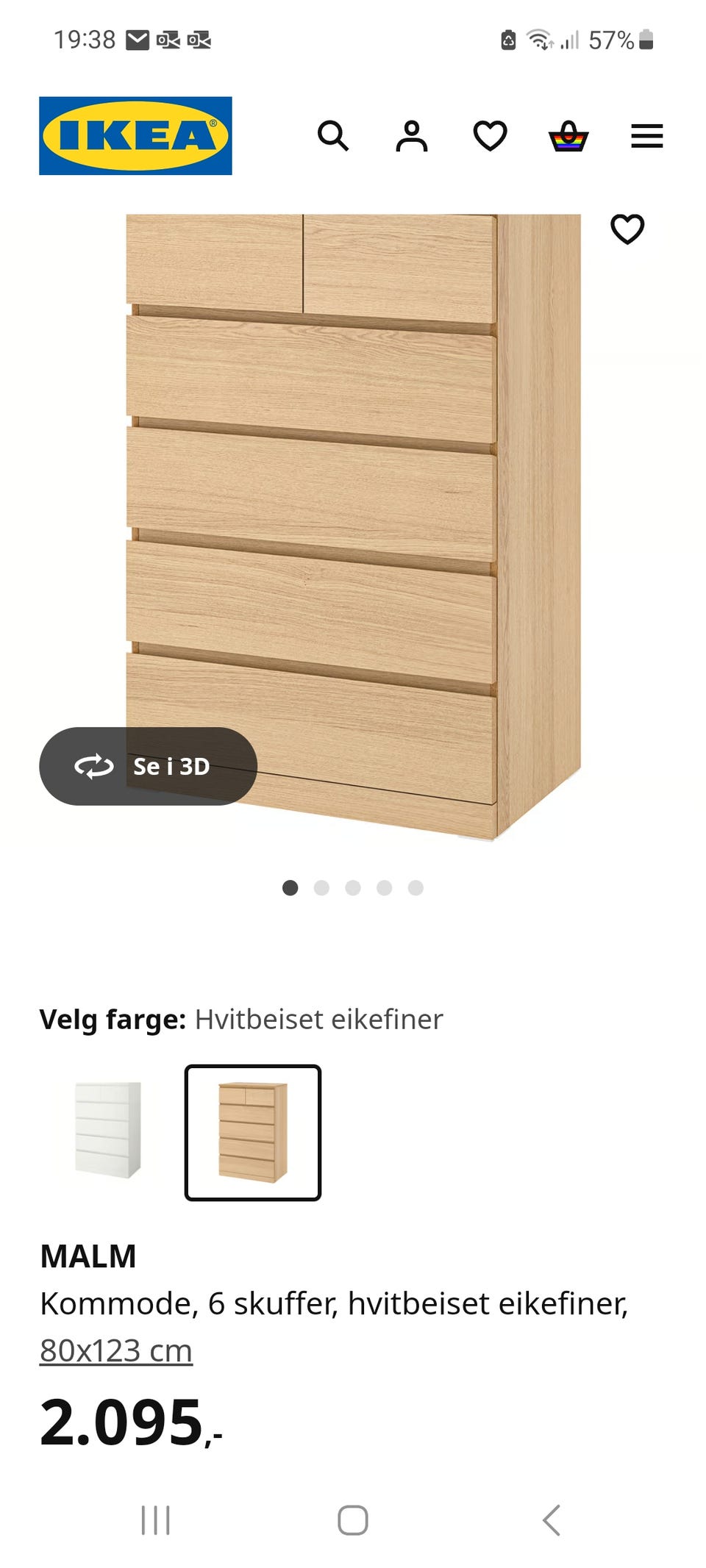Open the hamburger navigation menu
The height and width of the screenshot is (1568, 706).
(646, 136)
